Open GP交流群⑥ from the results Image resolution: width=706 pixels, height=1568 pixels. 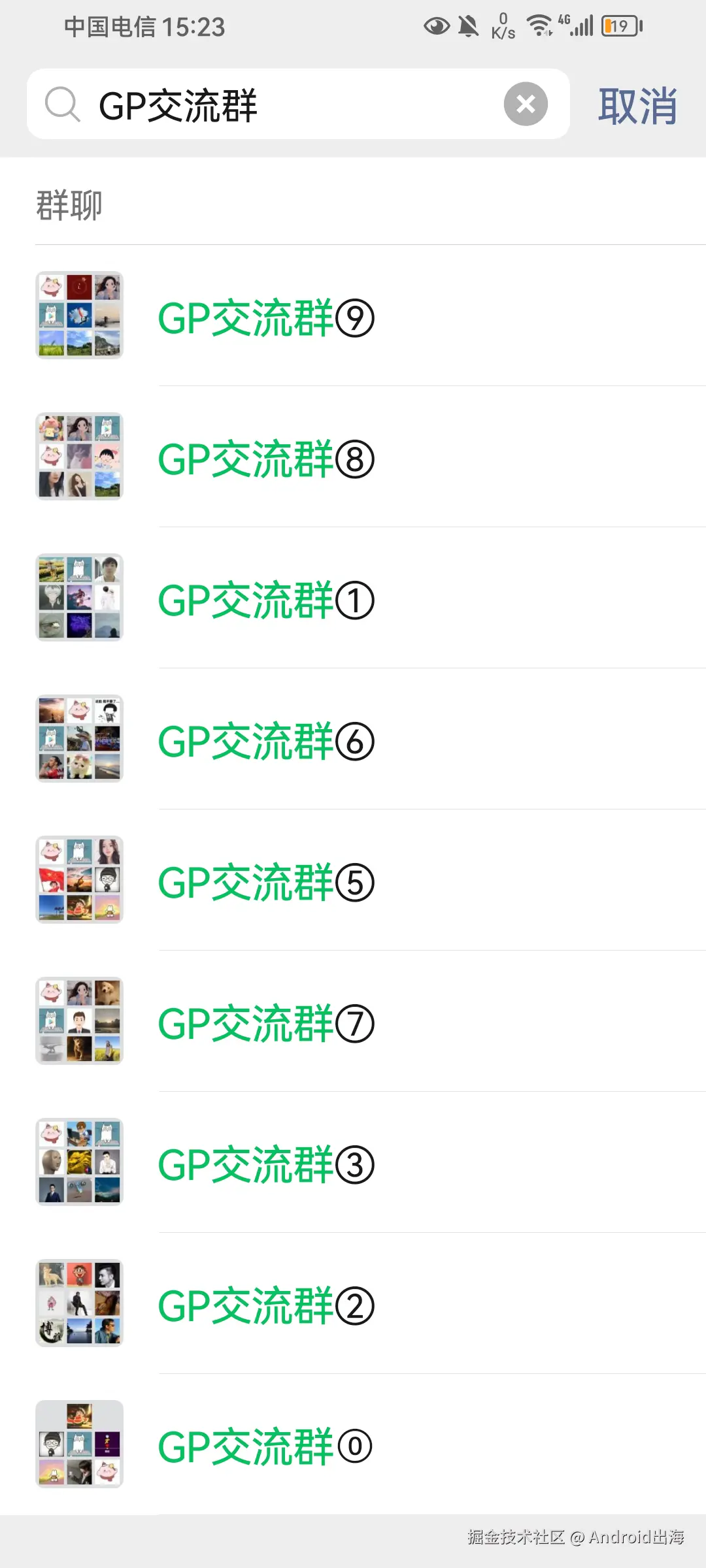click(265, 740)
